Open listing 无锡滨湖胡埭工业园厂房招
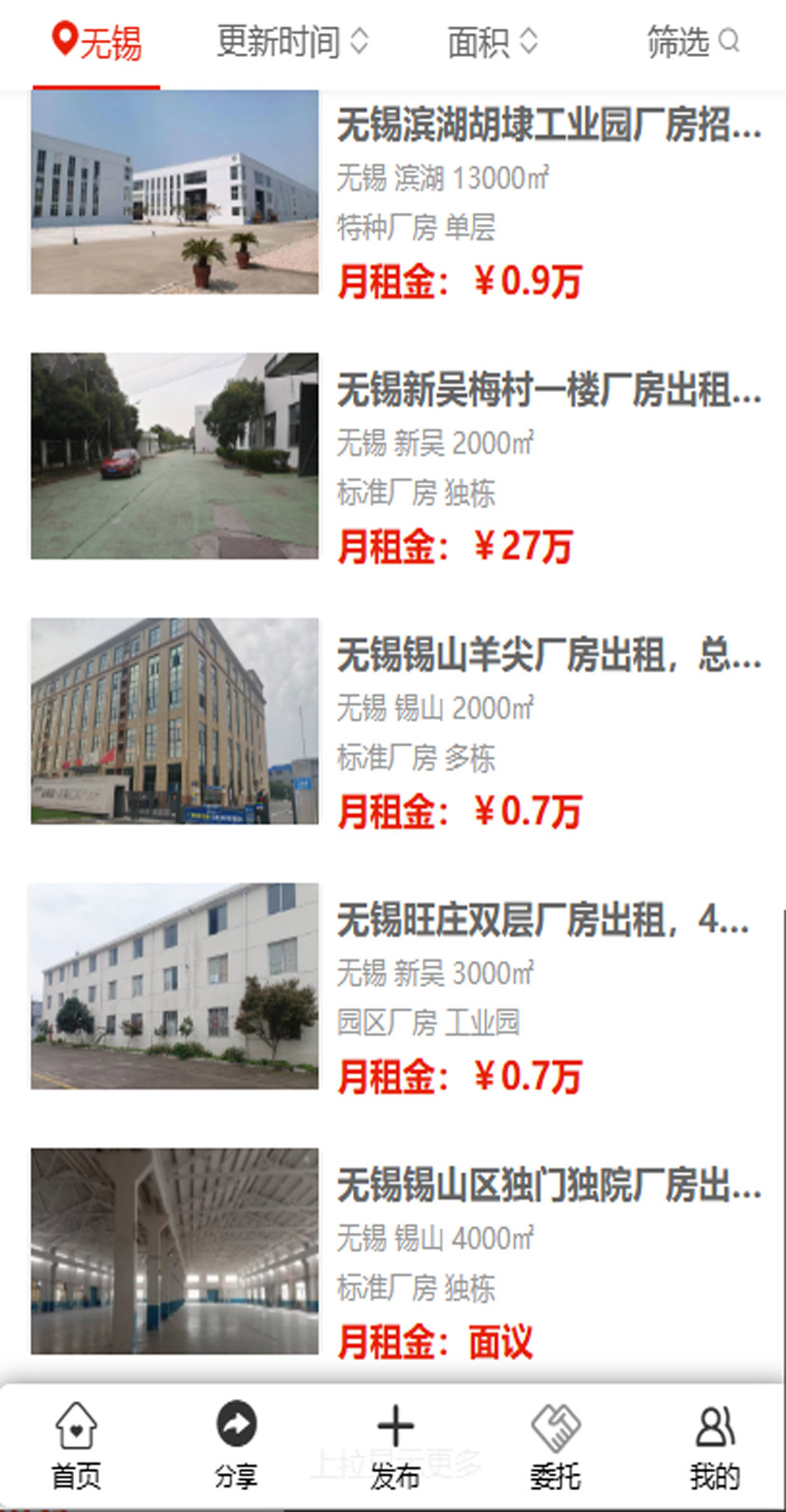 pos(548,125)
